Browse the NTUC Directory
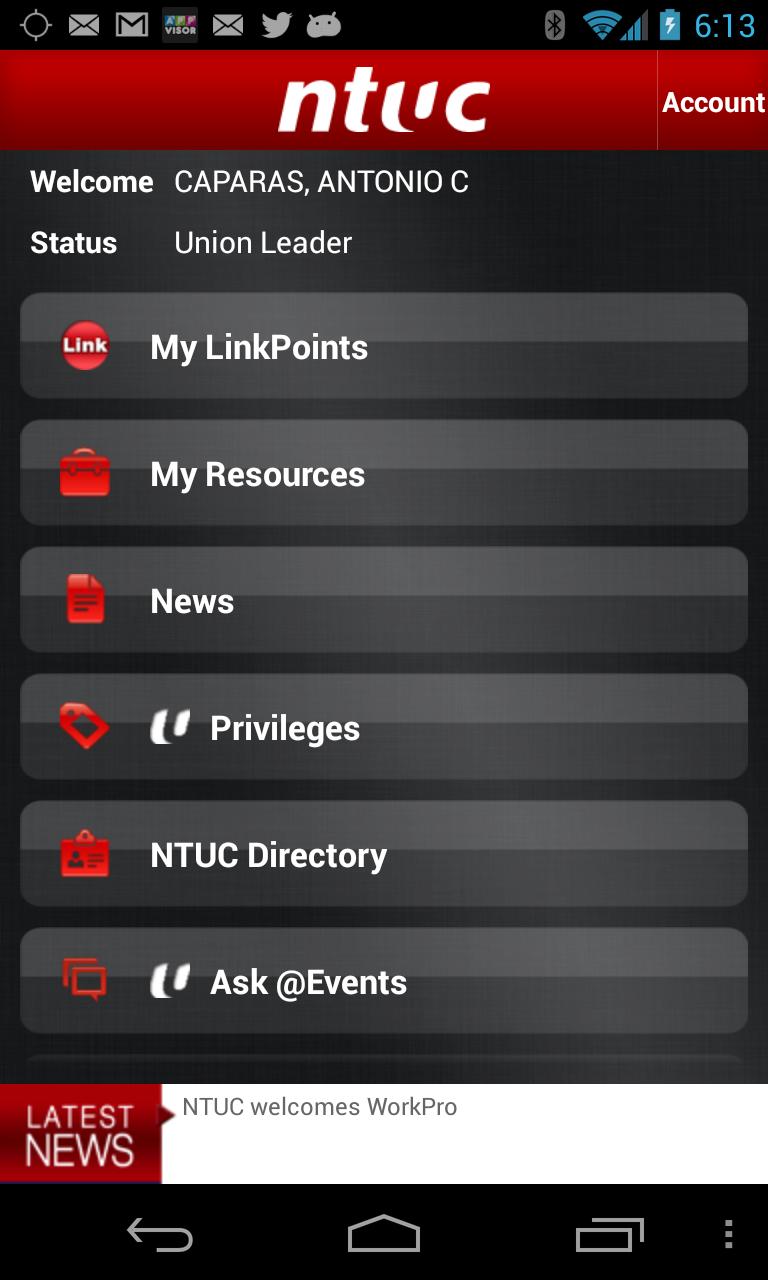This screenshot has height=1280, width=768. (384, 854)
